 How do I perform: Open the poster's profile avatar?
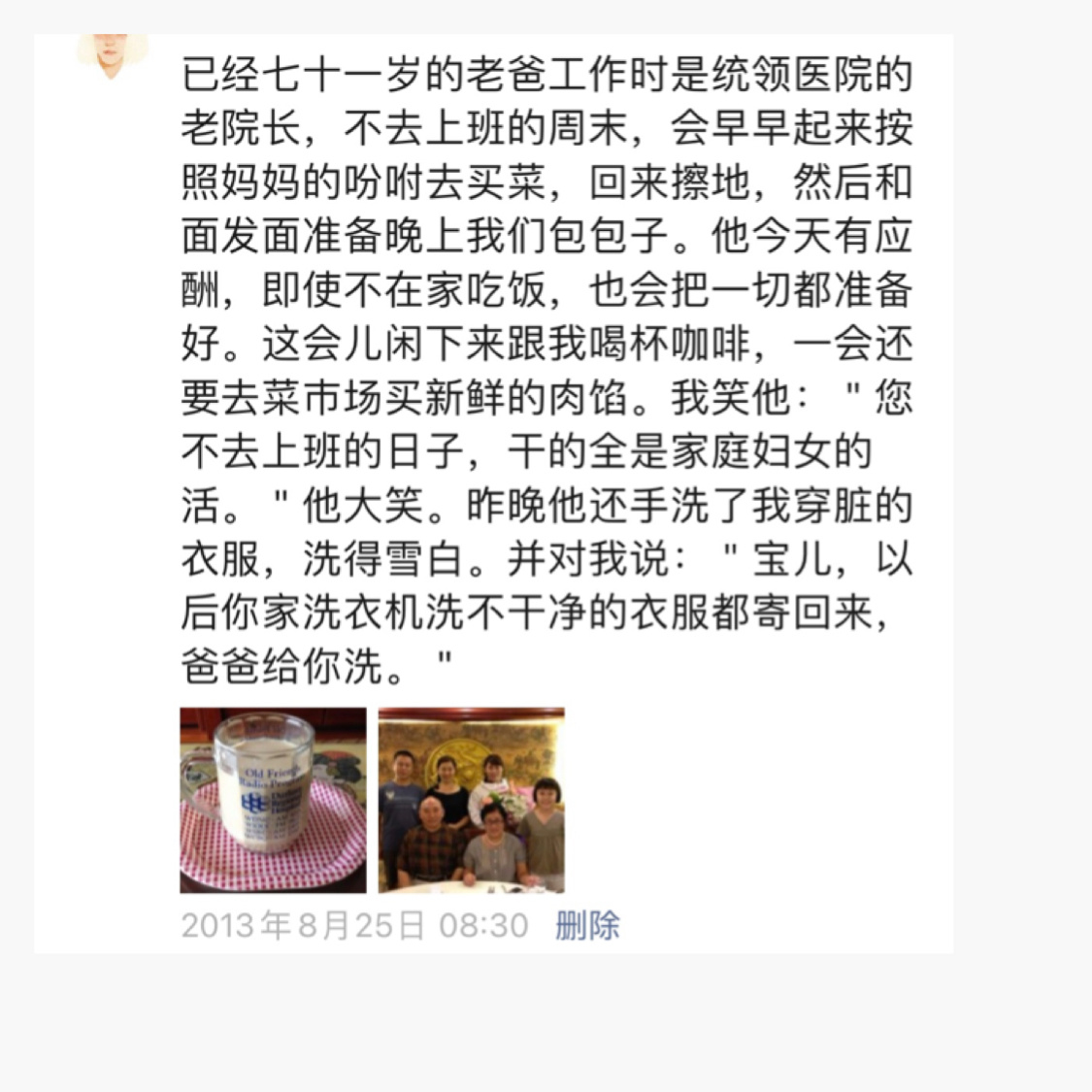113,54
